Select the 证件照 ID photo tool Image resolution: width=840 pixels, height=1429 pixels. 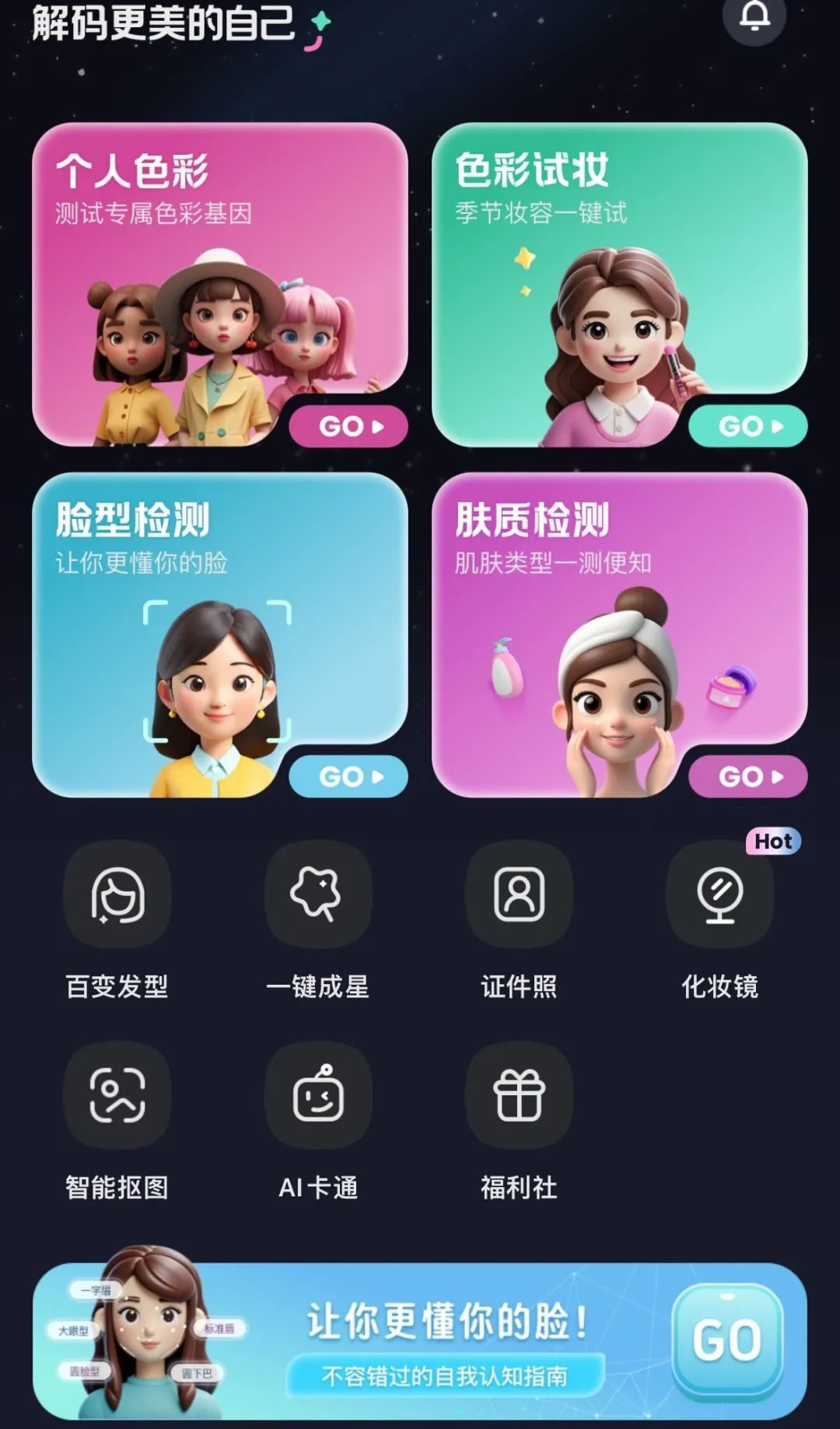519,895
